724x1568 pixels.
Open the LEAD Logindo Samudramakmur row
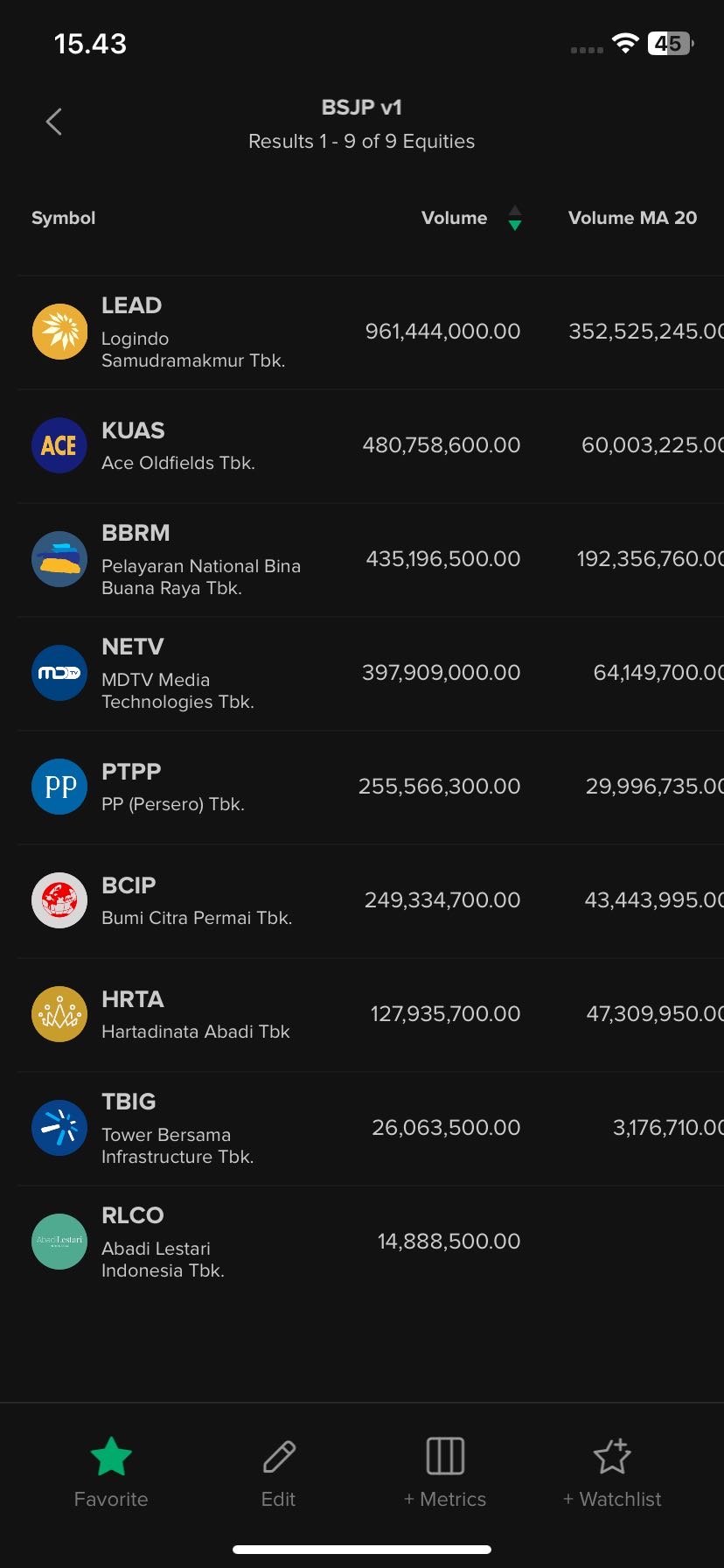tap(192, 332)
